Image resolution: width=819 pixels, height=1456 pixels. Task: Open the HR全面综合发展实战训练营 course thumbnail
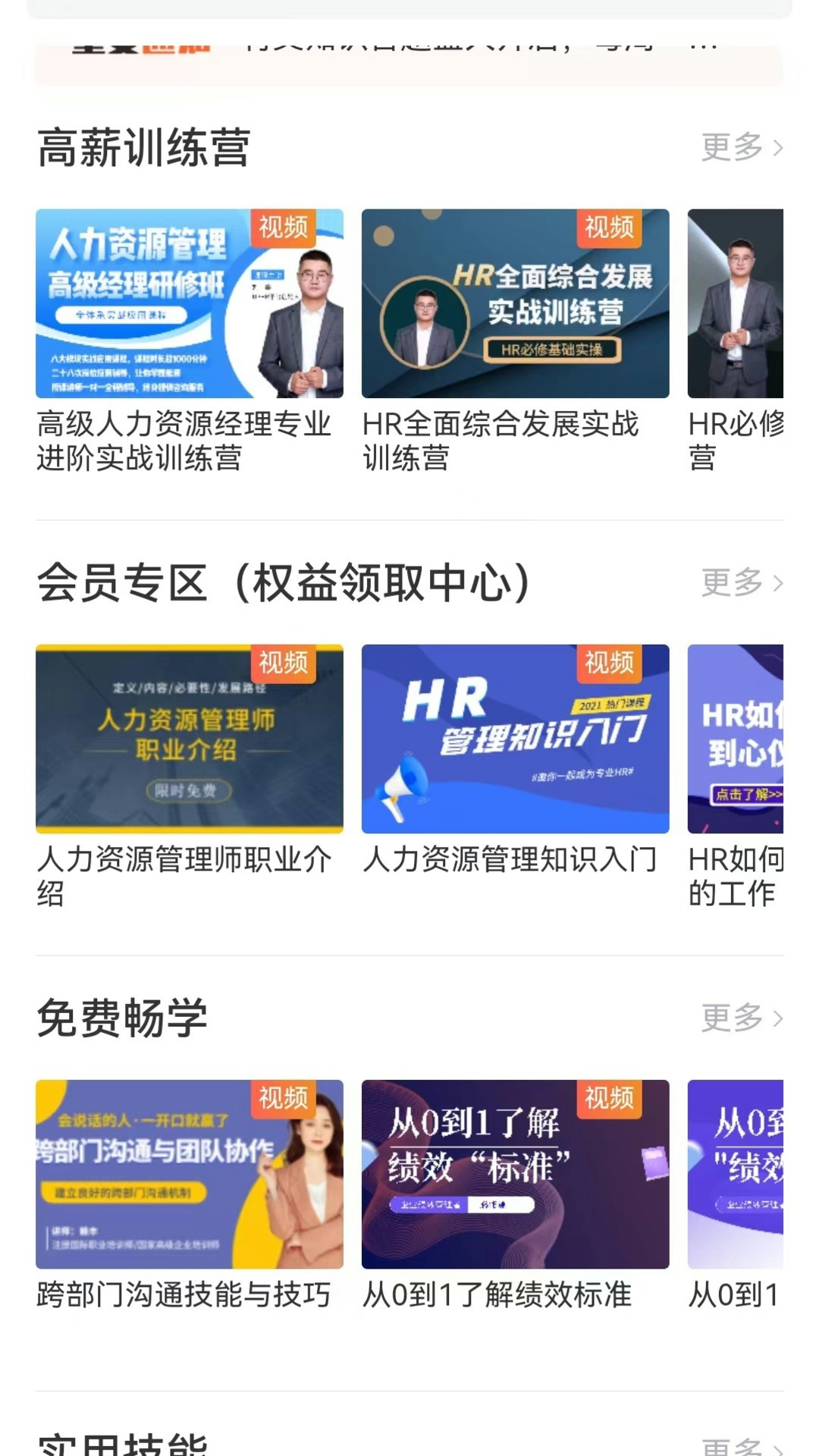coord(516,303)
